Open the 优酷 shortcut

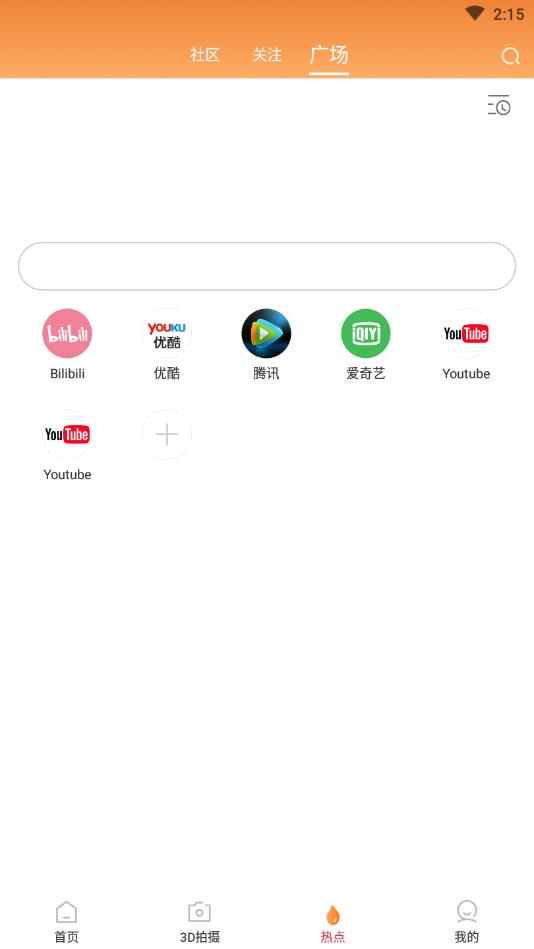[166, 344]
